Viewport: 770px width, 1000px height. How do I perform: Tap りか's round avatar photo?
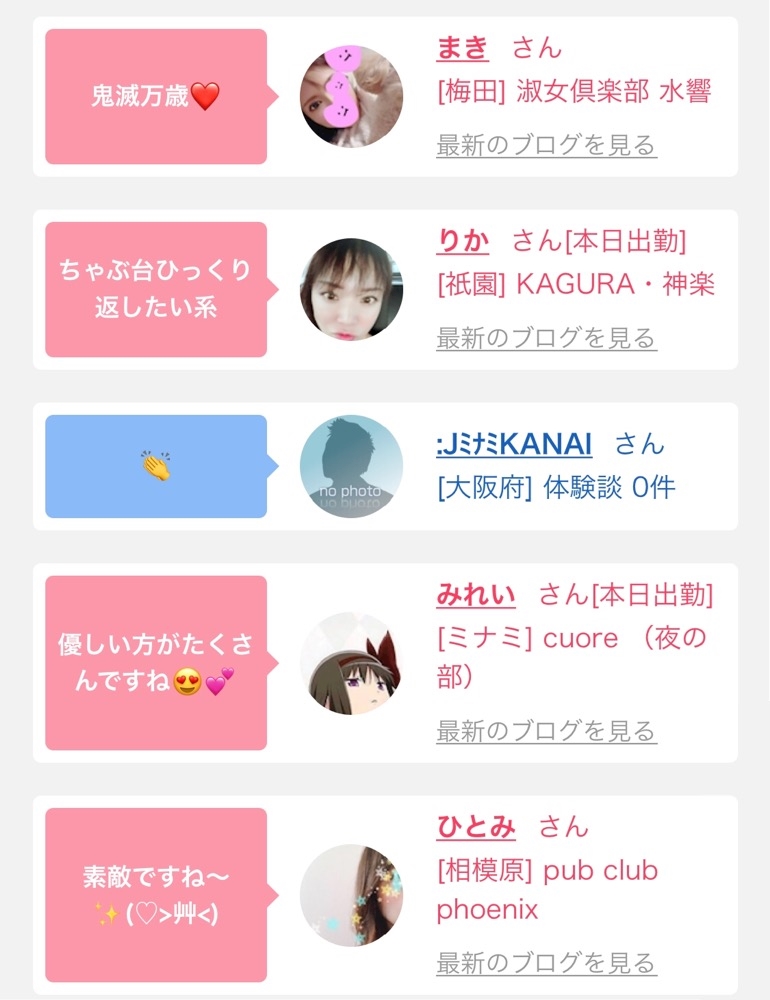click(352, 290)
